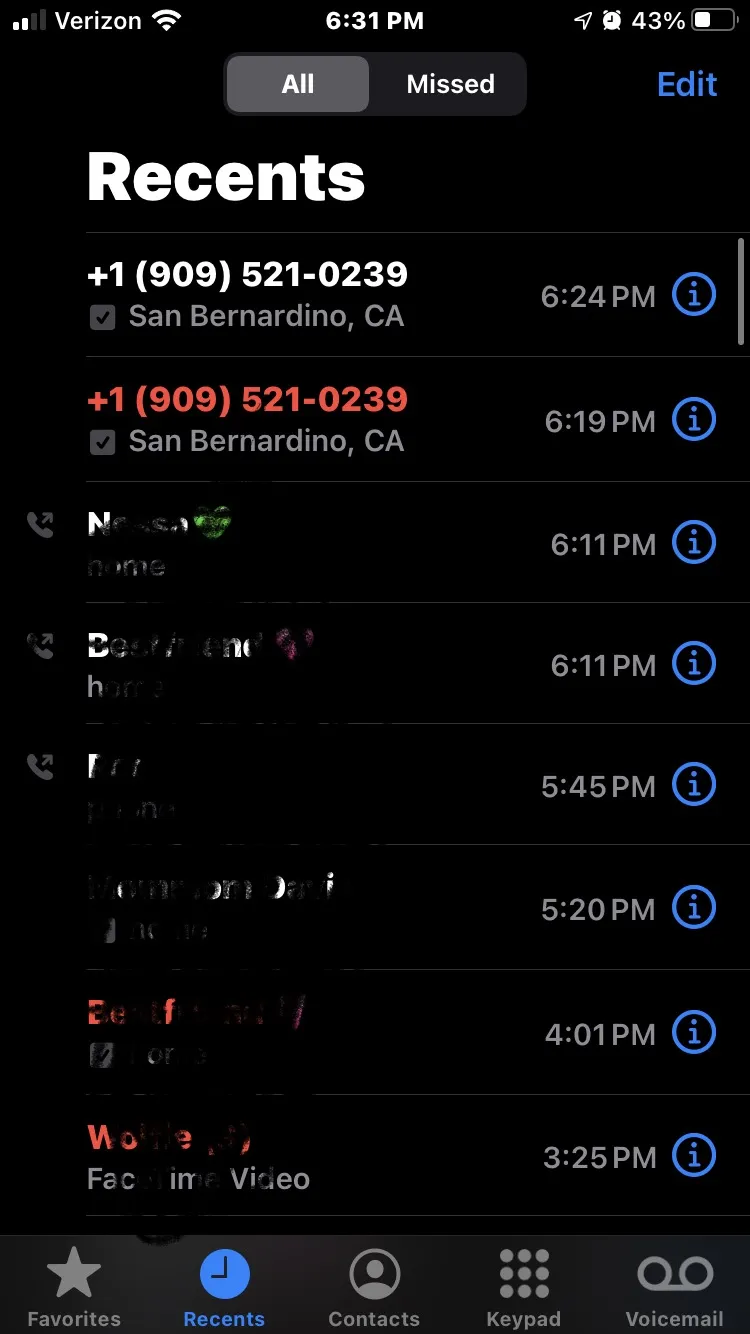Switch to the Missed calls segment
750x1334 pixels.
coord(450,84)
